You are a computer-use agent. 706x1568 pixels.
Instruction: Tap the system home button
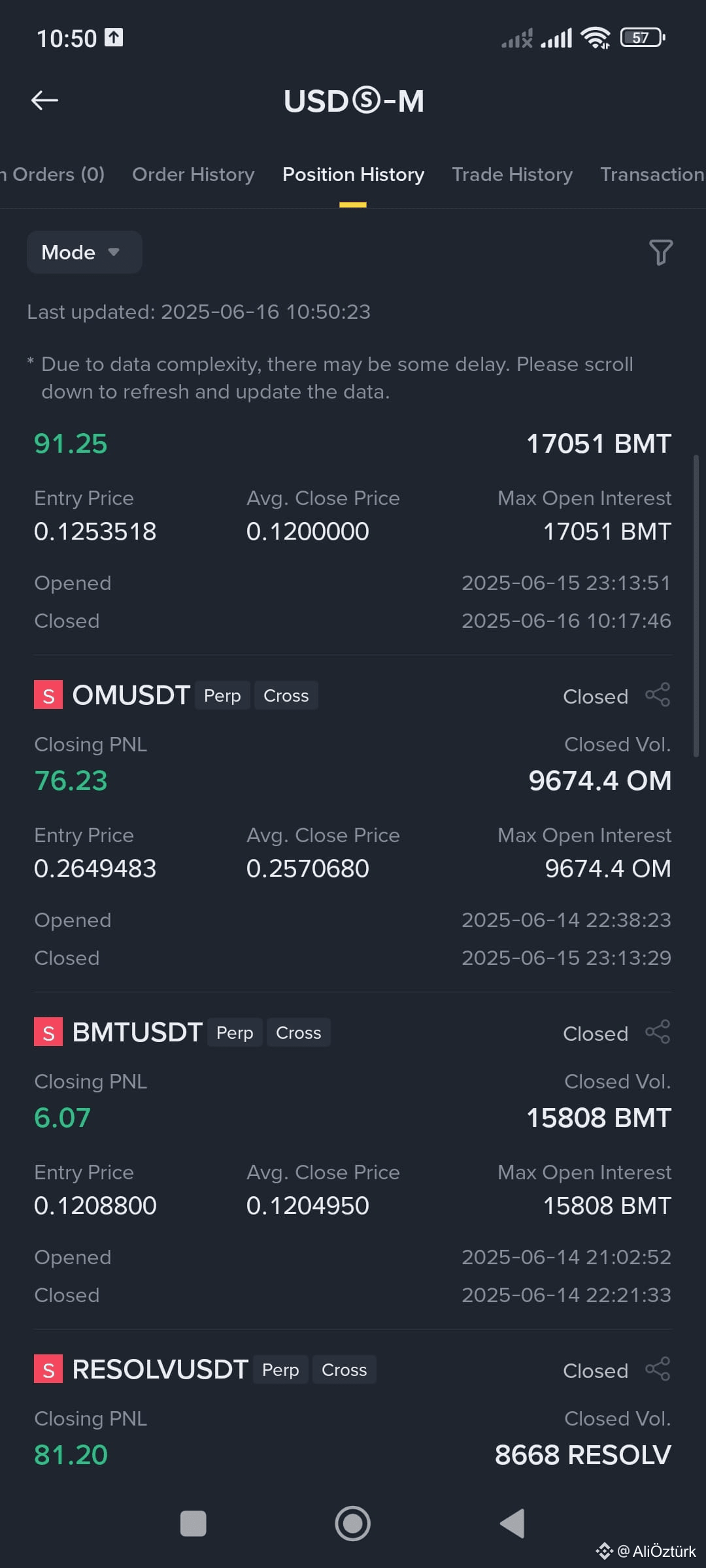pyautogui.click(x=353, y=1524)
